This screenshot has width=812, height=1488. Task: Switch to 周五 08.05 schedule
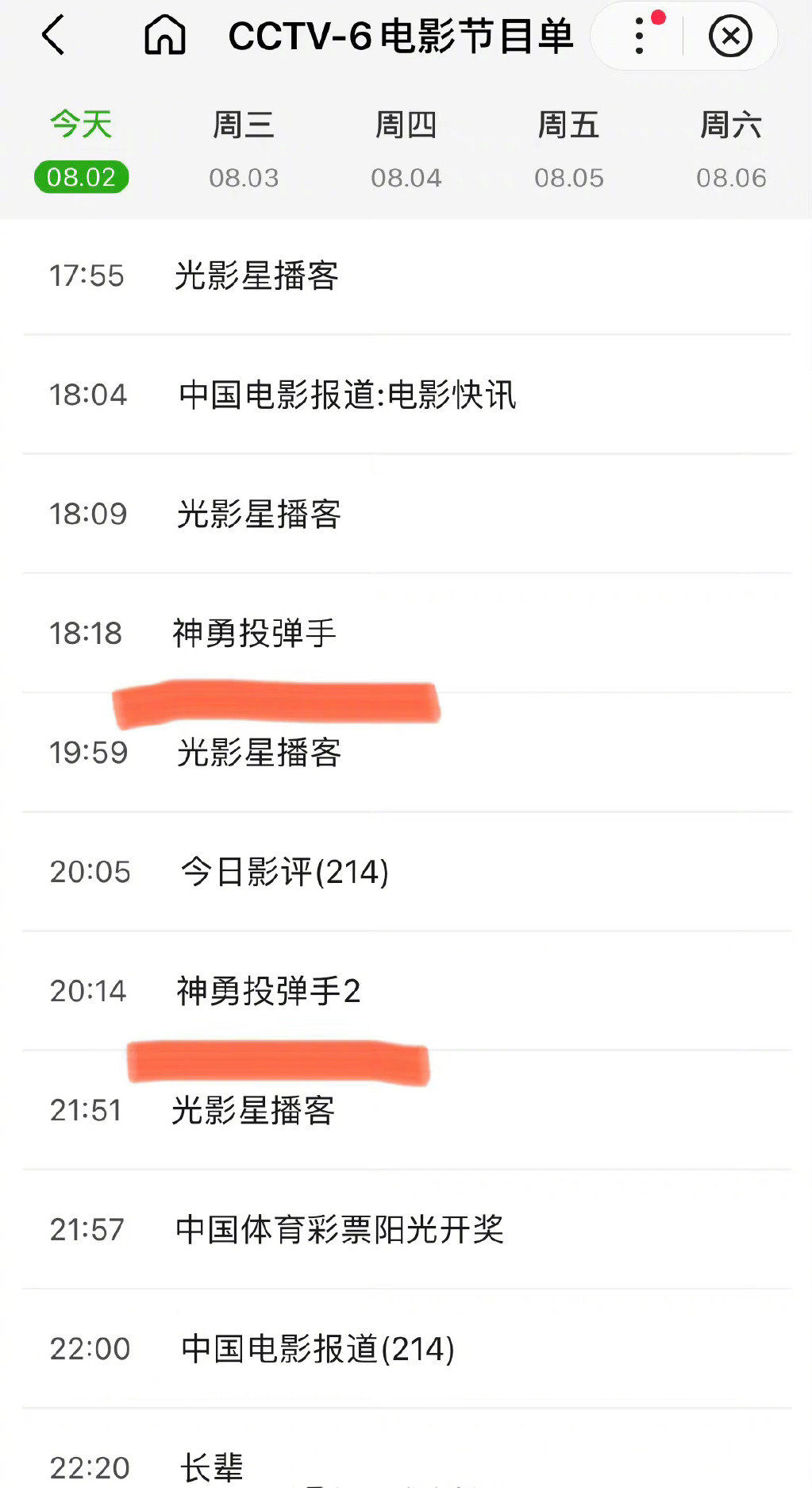(568, 150)
